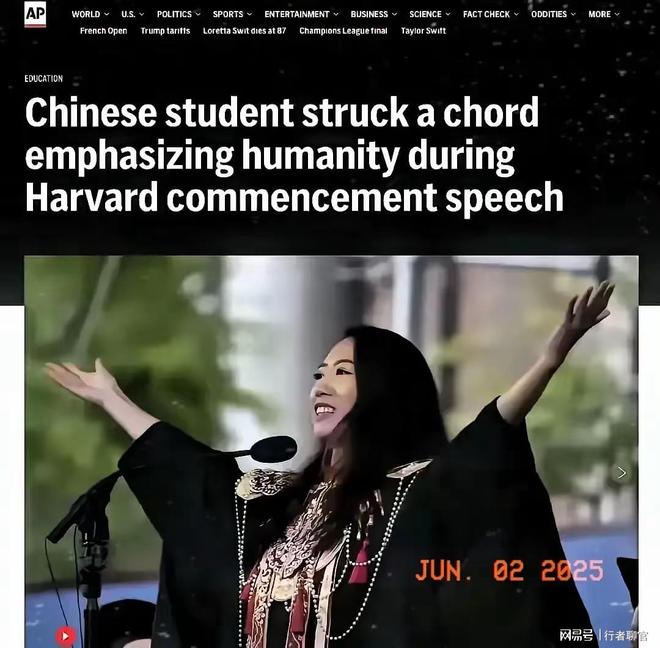
Task: Open the AP home logo
Action: coord(35,13)
